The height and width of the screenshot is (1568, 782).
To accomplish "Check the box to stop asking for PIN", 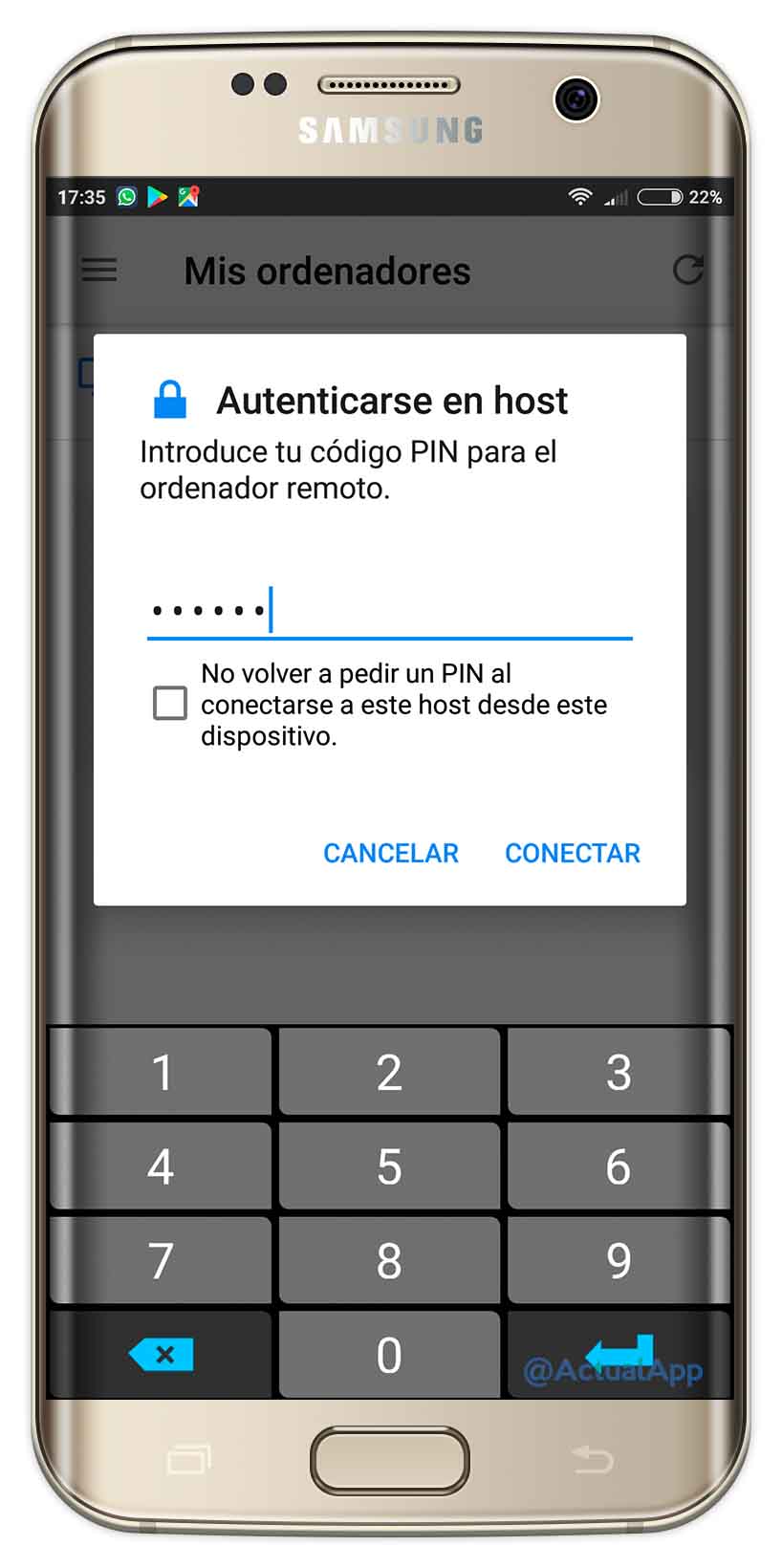I will (170, 704).
